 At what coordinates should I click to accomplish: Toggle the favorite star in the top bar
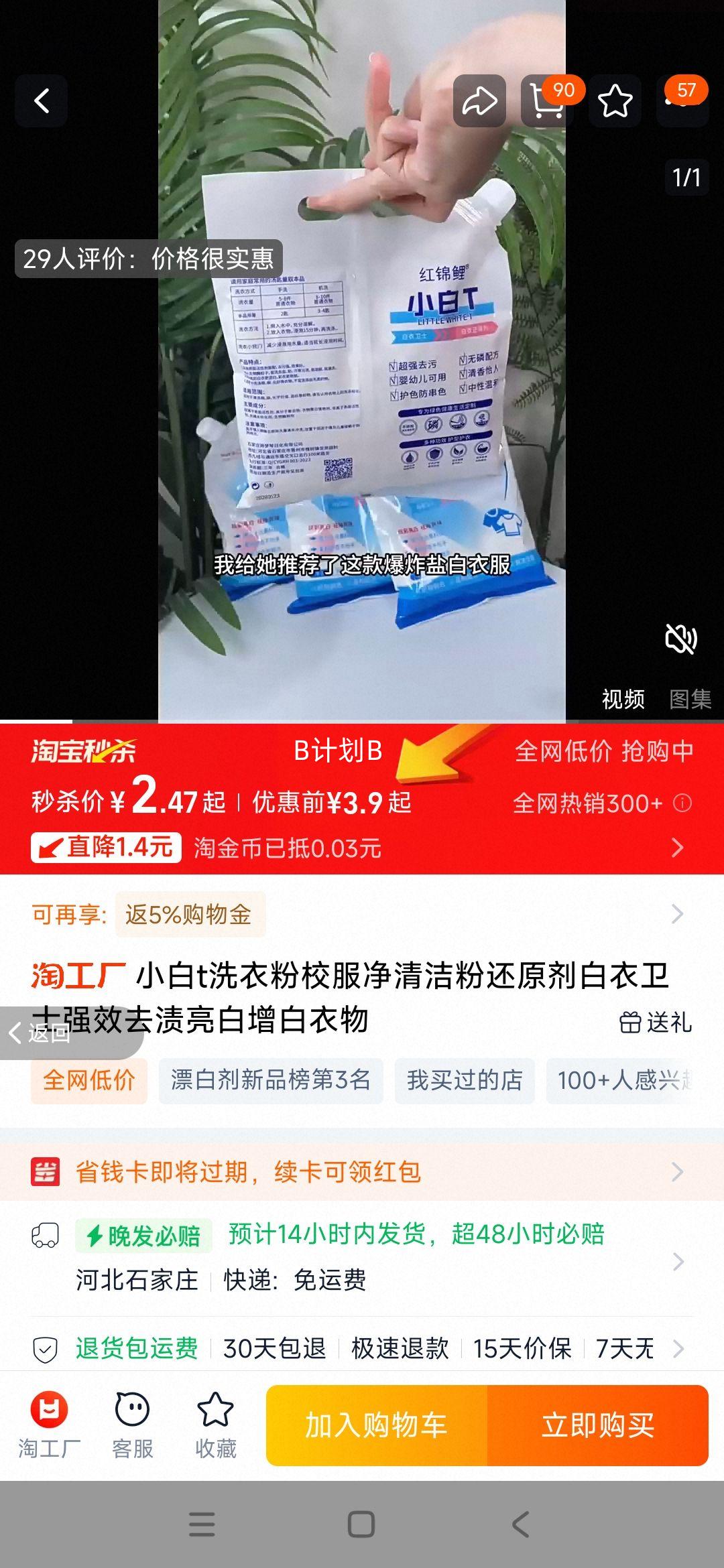coord(614,101)
